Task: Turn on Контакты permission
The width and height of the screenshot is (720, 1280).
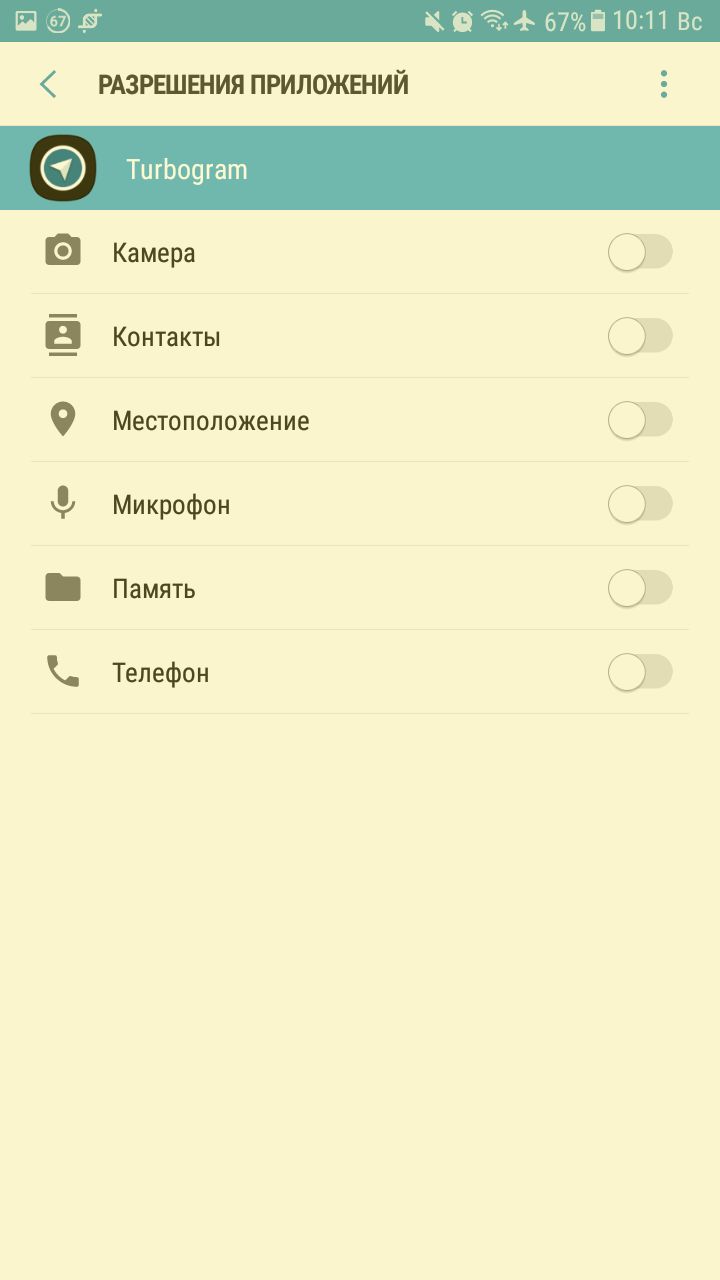Action: (x=640, y=337)
